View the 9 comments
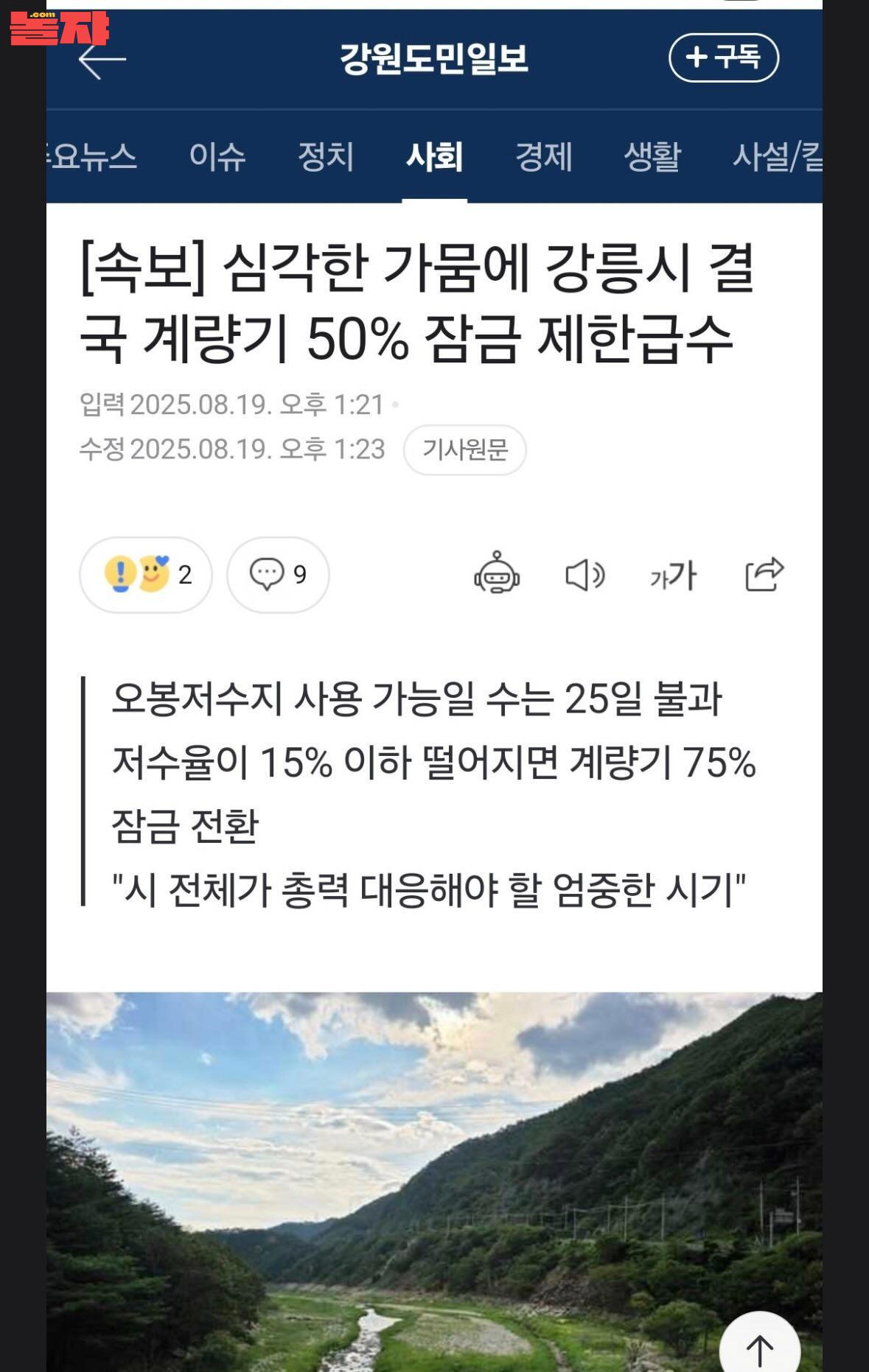The height and width of the screenshot is (1372, 869). click(278, 575)
